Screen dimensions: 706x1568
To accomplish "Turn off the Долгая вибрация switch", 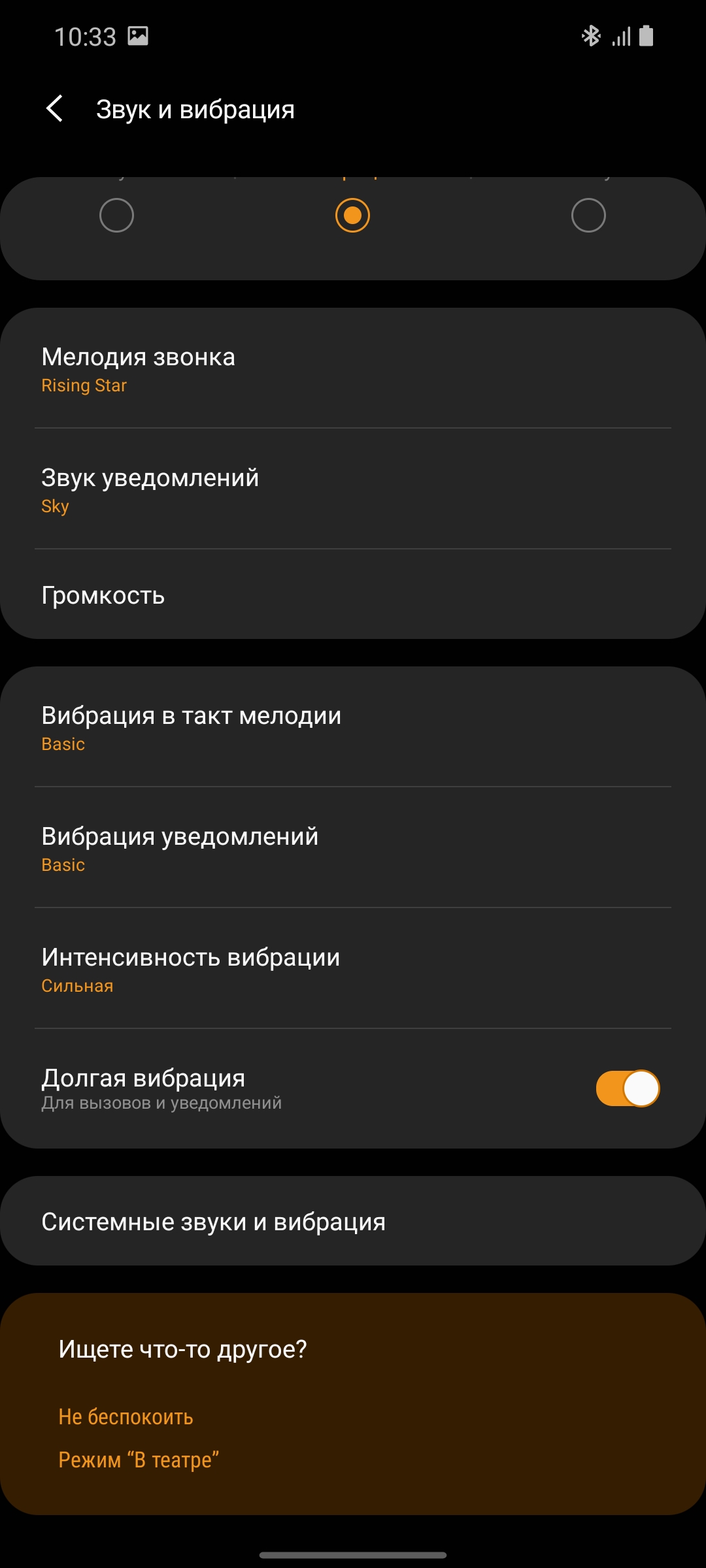I will 627,1088.
